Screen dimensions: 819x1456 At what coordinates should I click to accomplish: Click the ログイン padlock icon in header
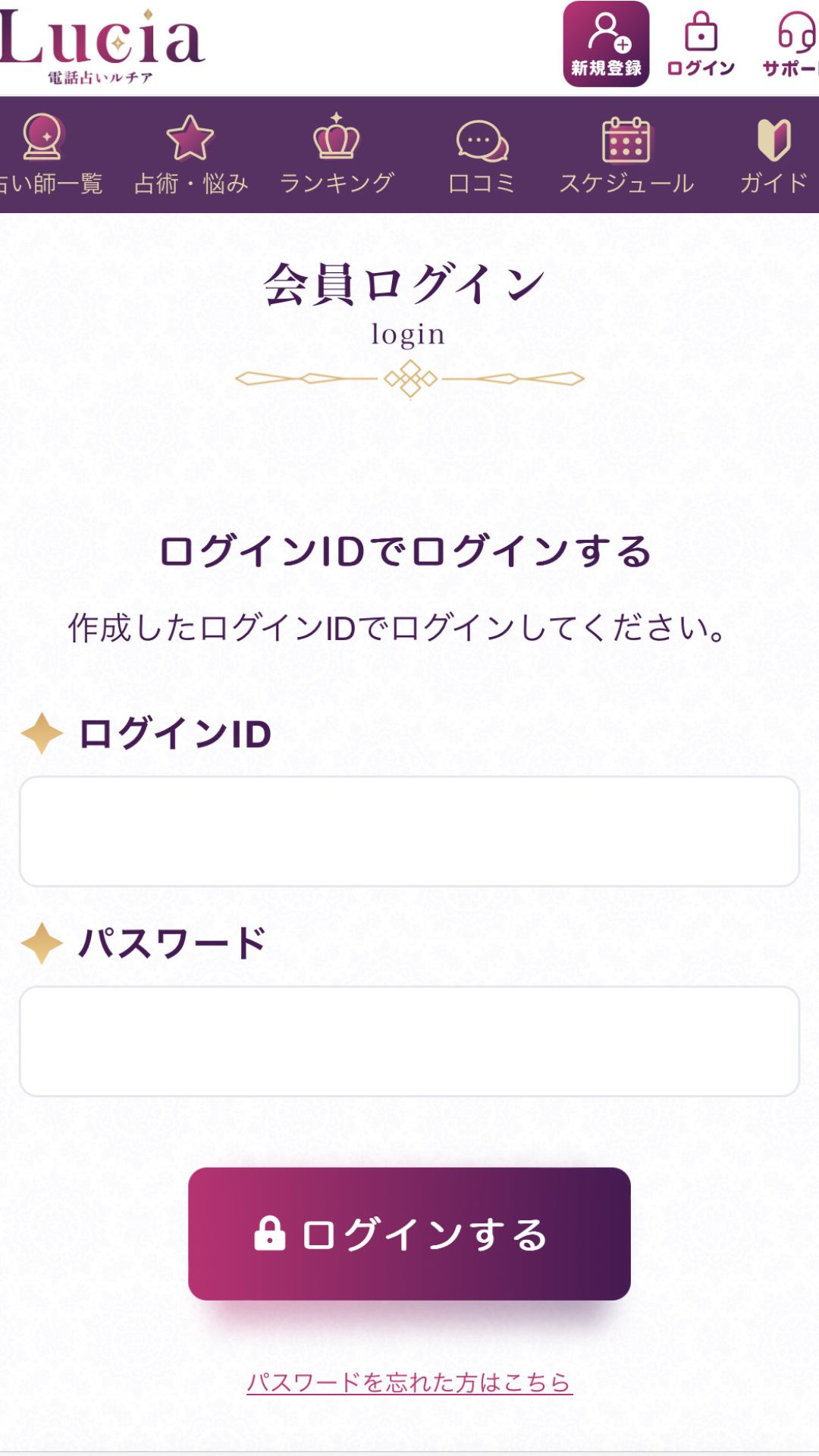tap(699, 36)
